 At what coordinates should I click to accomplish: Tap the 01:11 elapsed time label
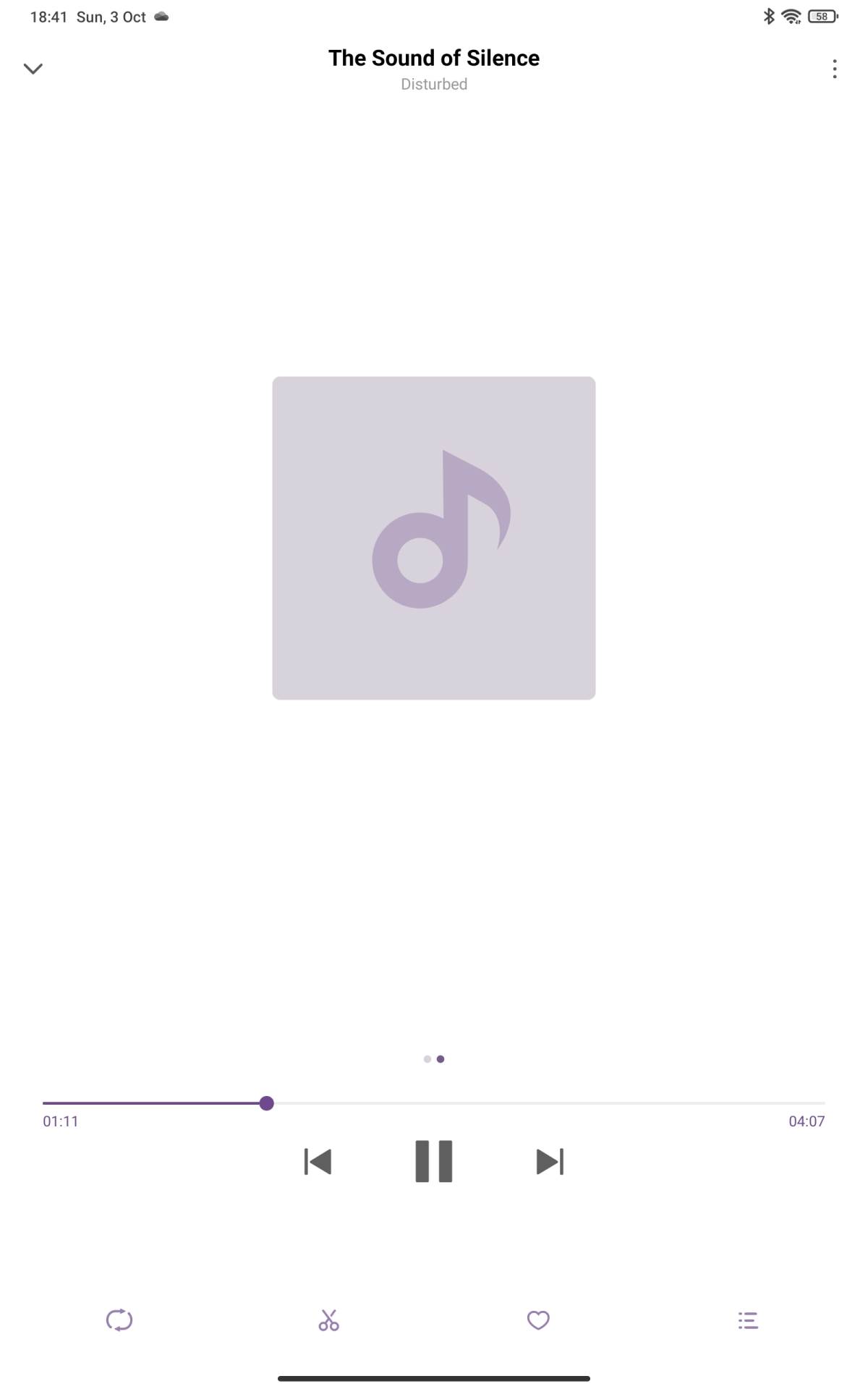(x=59, y=1121)
